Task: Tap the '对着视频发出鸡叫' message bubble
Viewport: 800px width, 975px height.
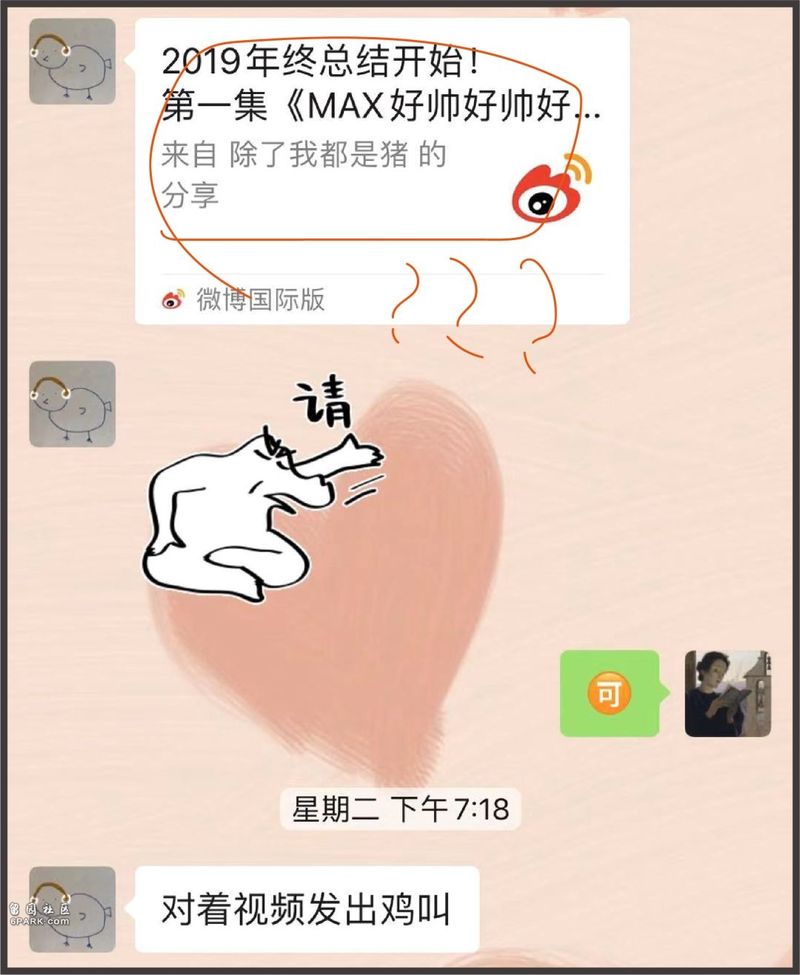Action: pos(306,909)
